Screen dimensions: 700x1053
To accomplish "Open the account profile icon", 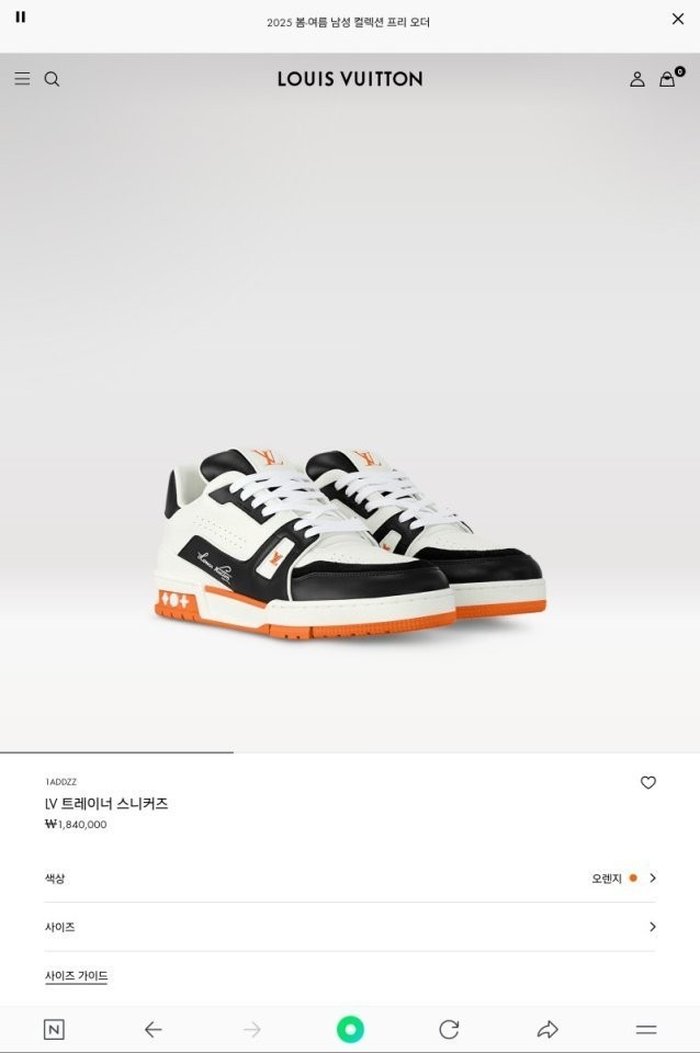I will [637, 79].
